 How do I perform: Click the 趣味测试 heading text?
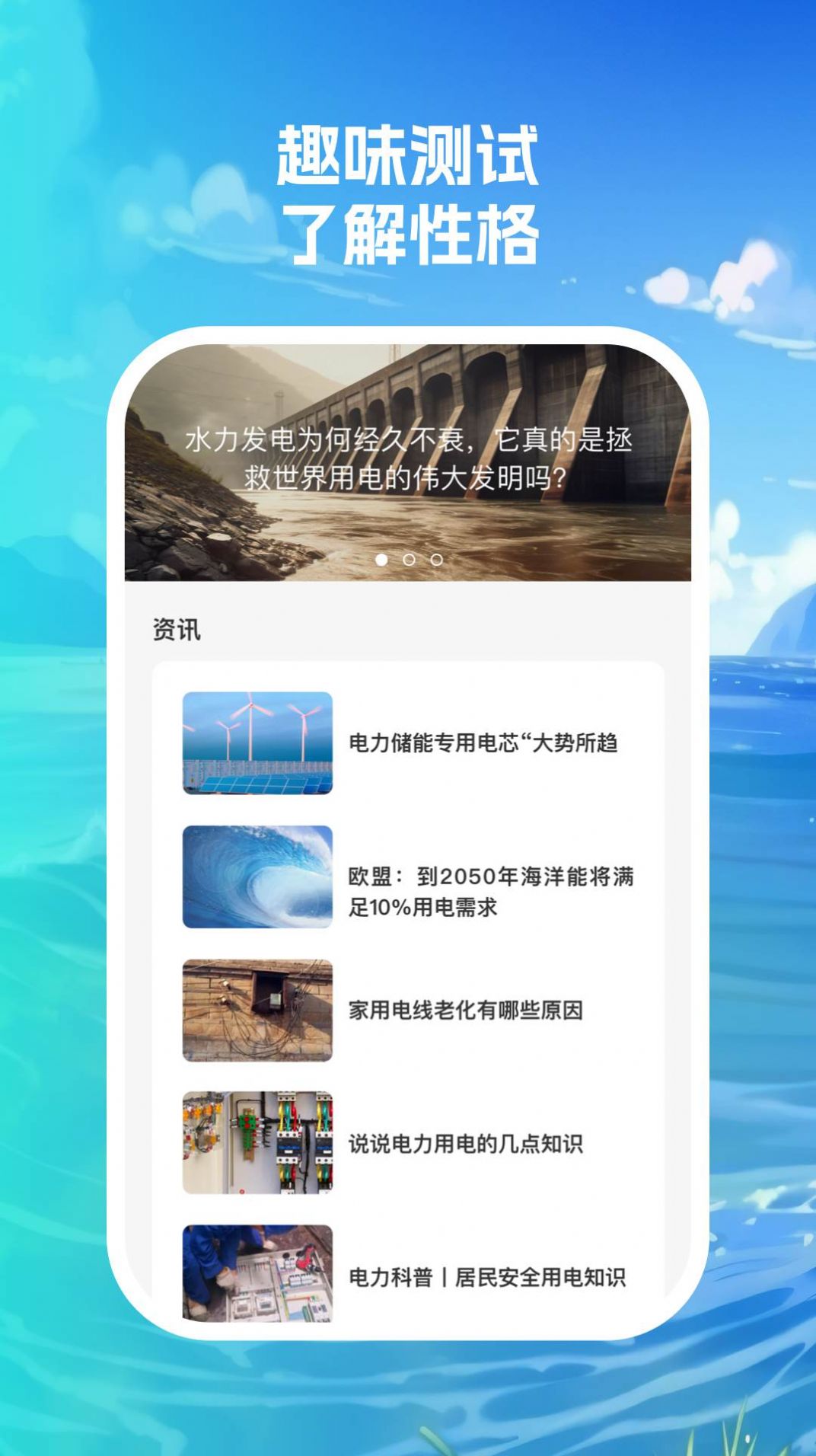coord(408,156)
